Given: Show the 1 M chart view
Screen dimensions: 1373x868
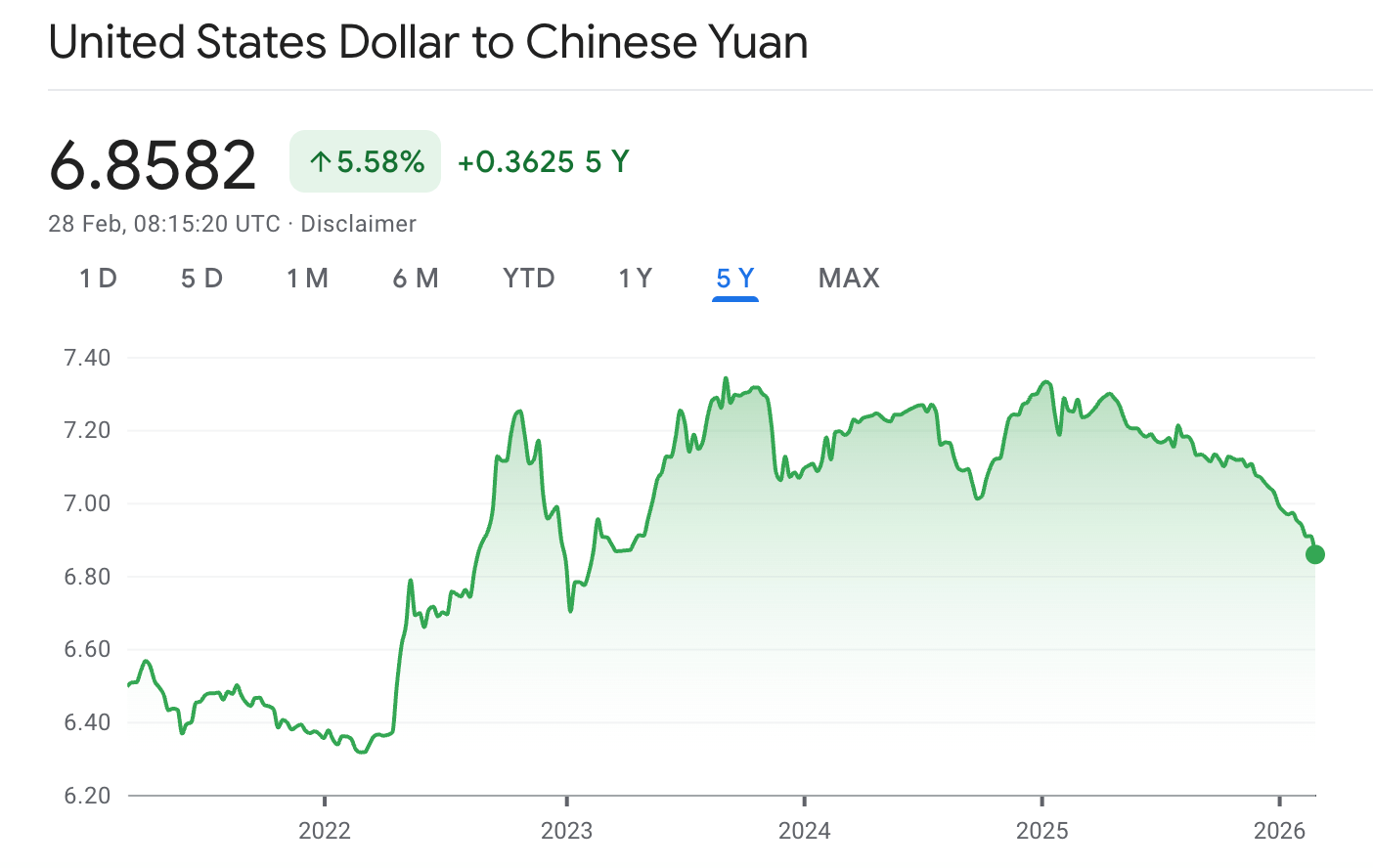Looking at the screenshot, I should [x=307, y=279].
